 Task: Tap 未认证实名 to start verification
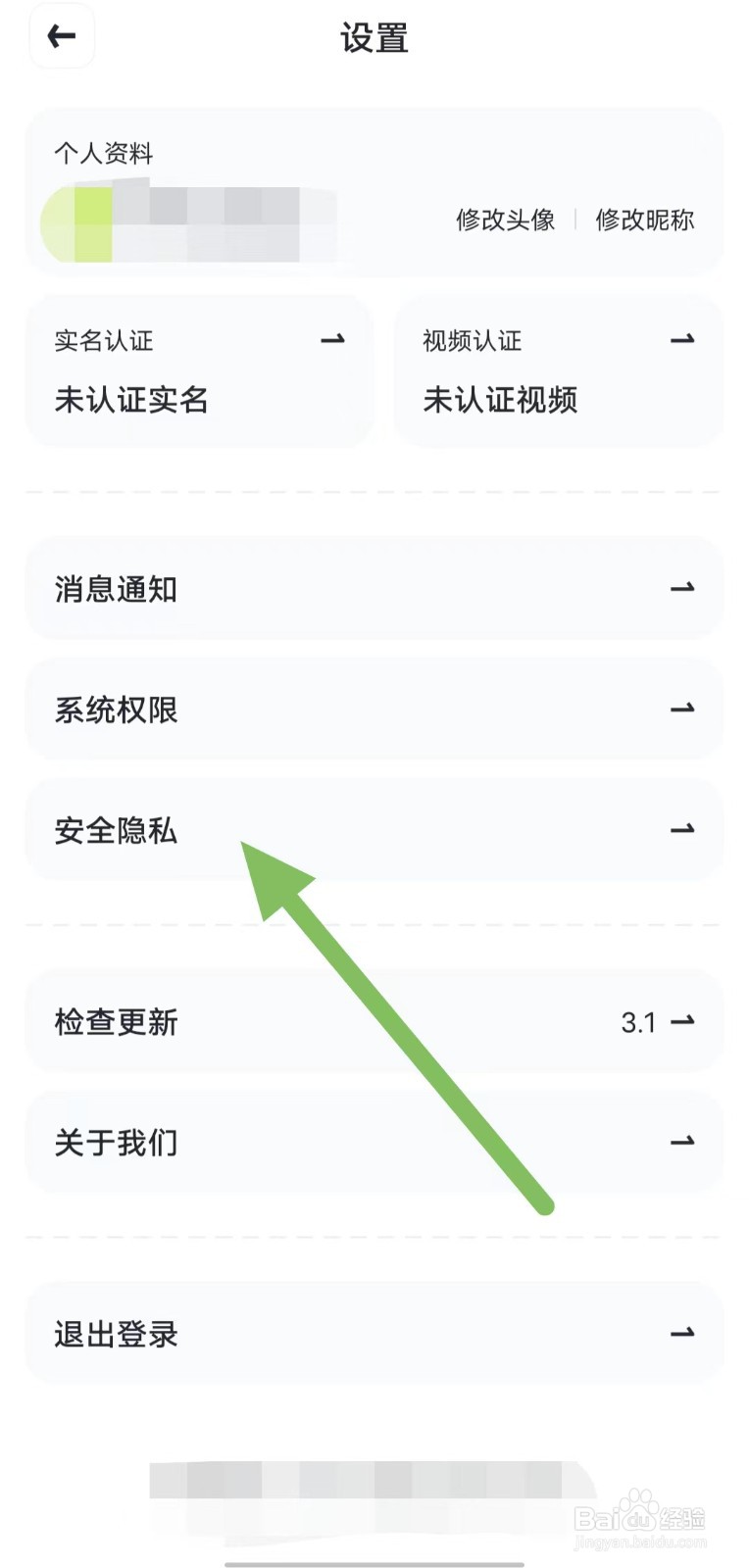tap(130, 399)
